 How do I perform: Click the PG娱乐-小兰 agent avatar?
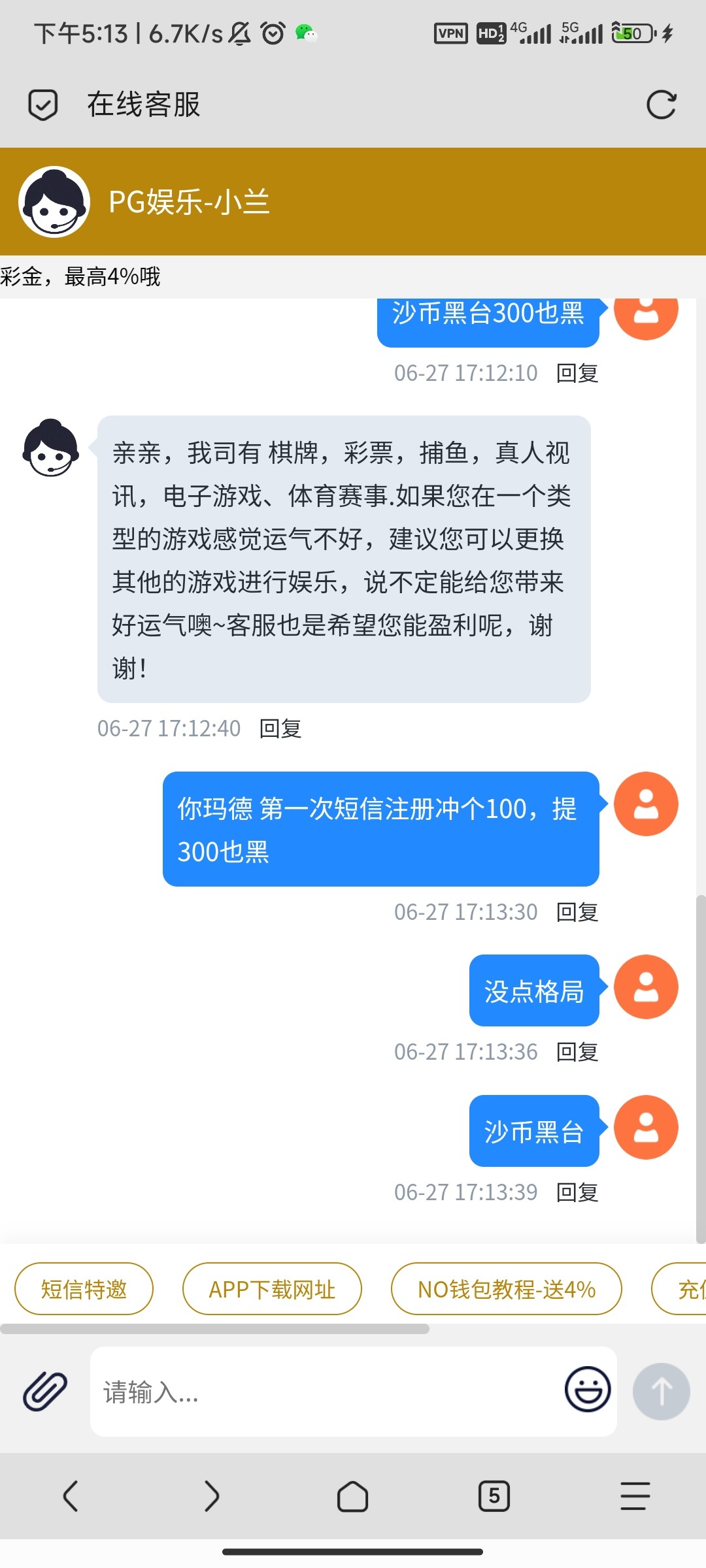tap(55, 201)
